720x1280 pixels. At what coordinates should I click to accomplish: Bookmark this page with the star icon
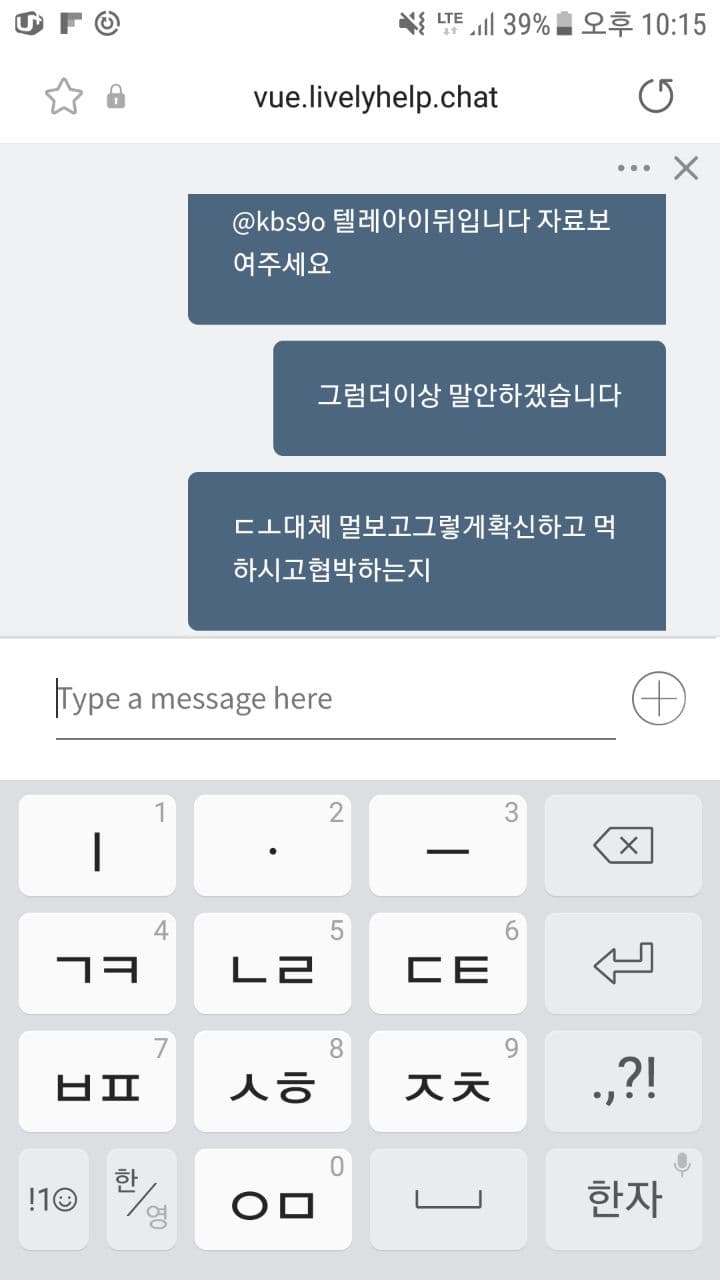[64, 97]
